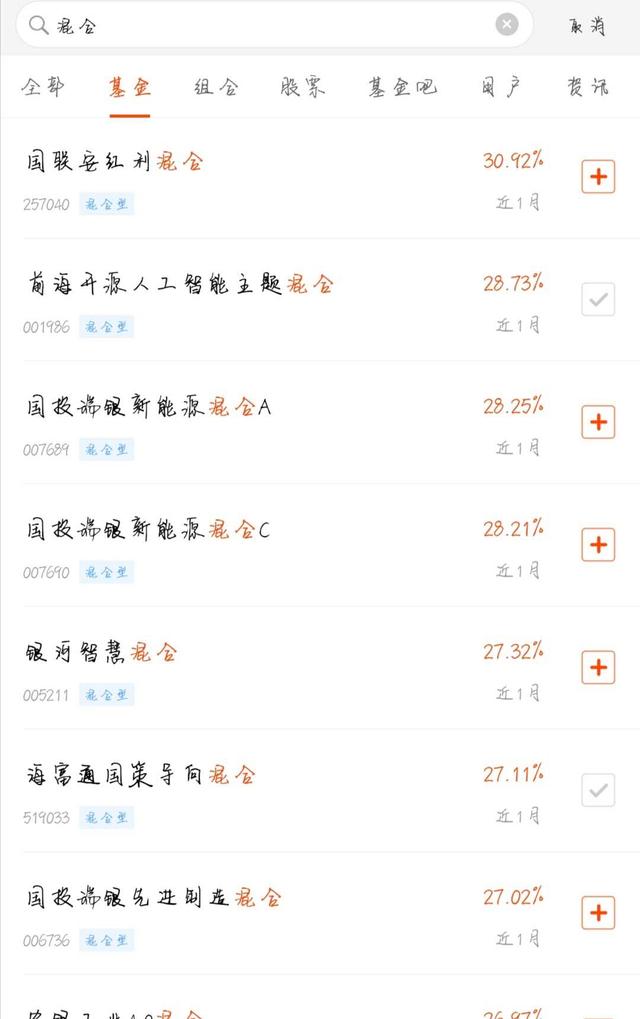Go to the 资讯 tab
640x1019 pixels.
click(x=587, y=86)
